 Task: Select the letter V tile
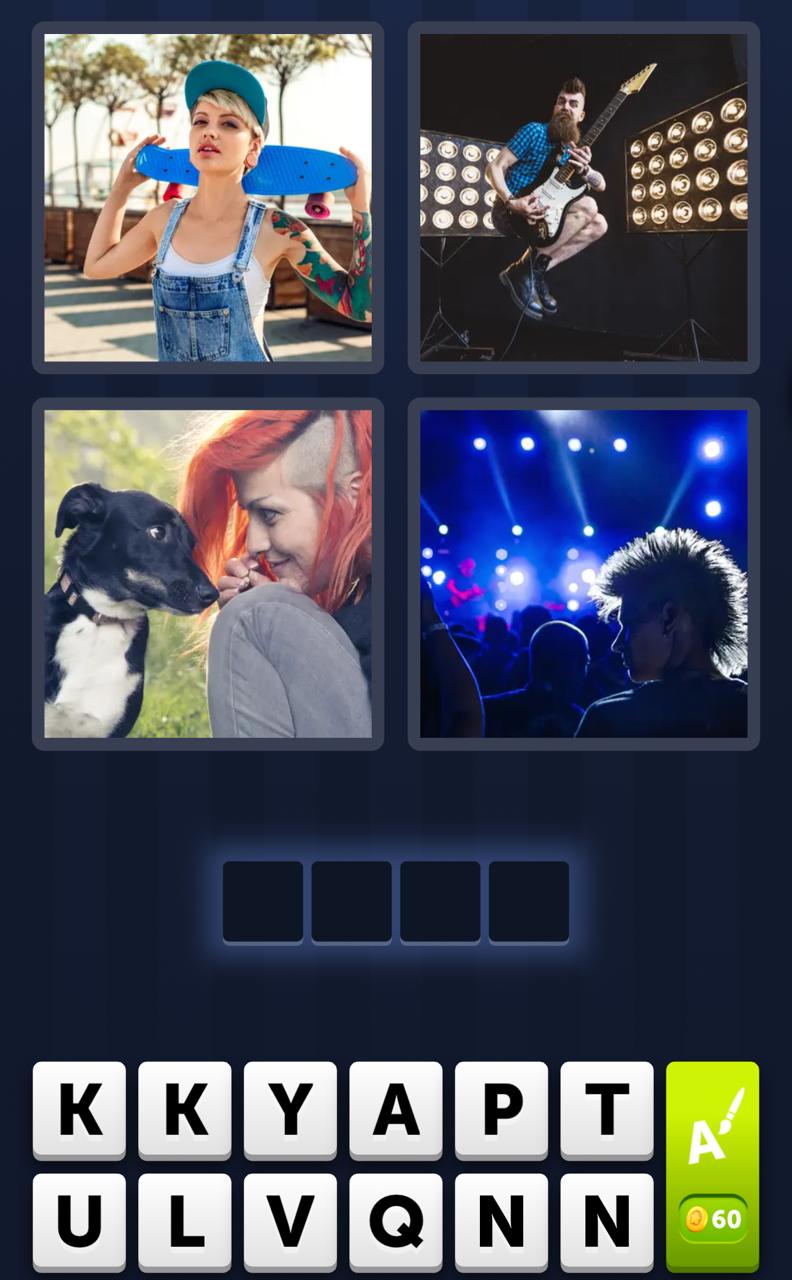click(x=290, y=1220)
